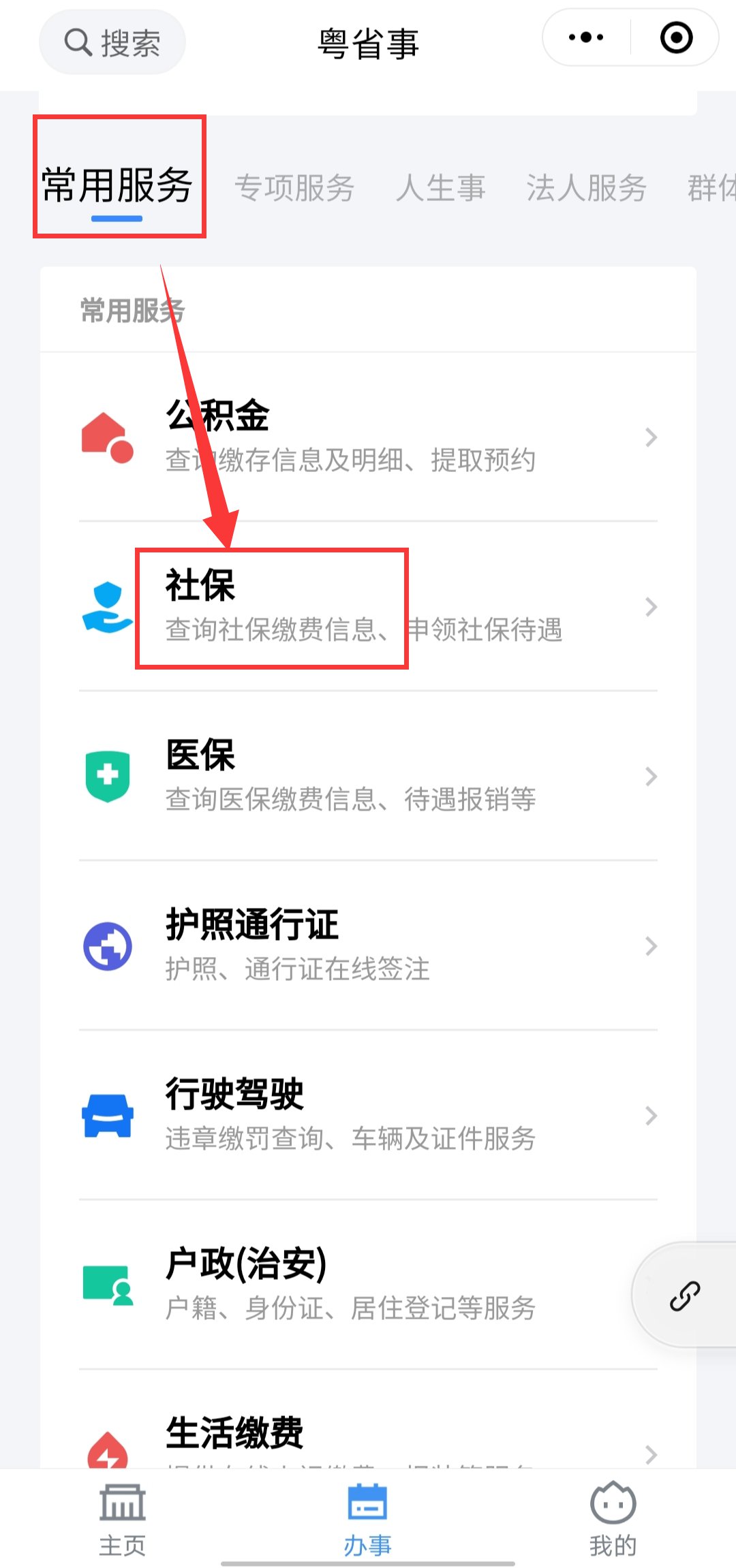Viewport: 736px width, 1568px height.
Task: Tap the floating link icon button
Action: coord(684,1295)
